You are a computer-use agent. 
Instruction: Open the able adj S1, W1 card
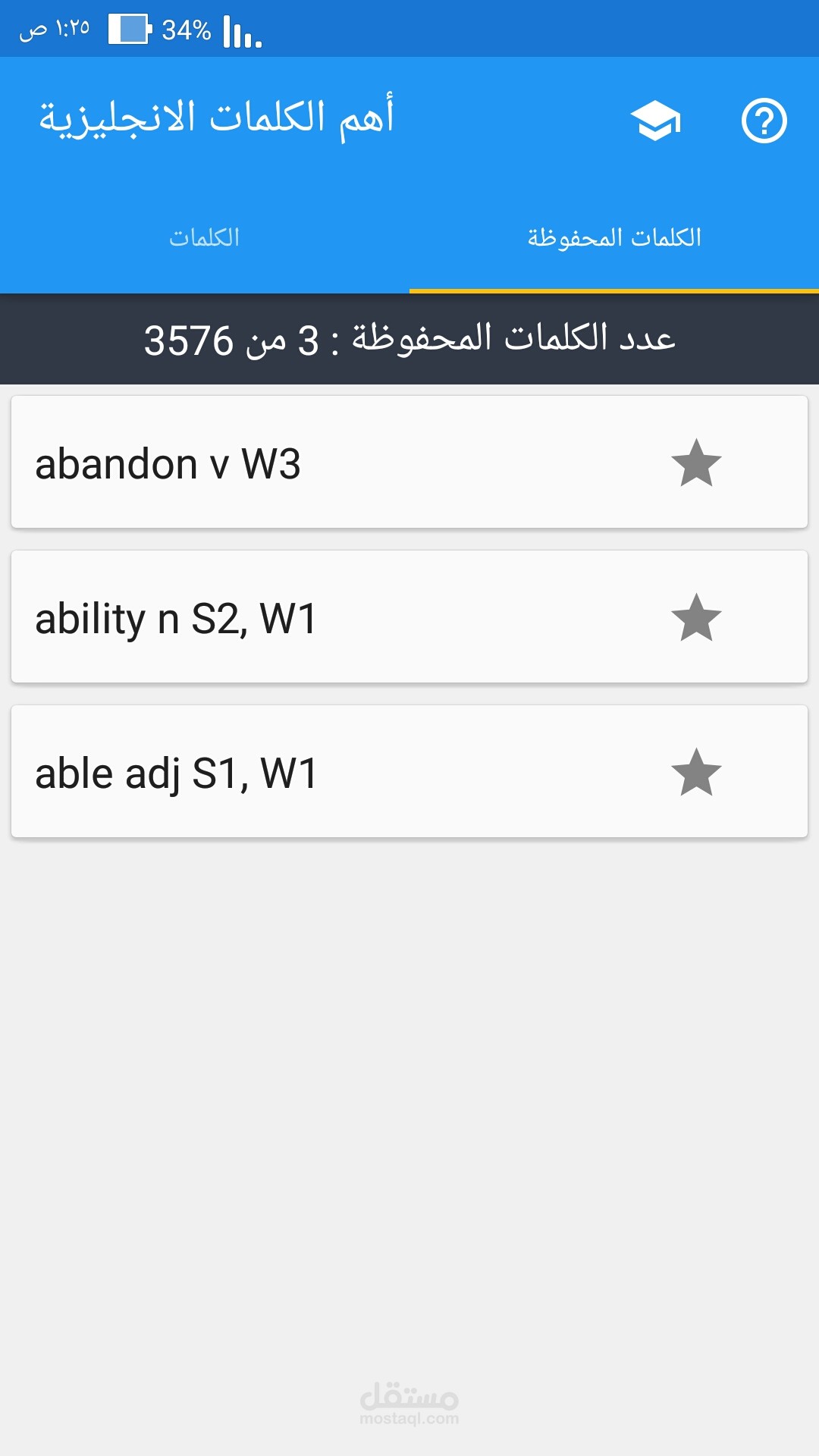[409, 771]
